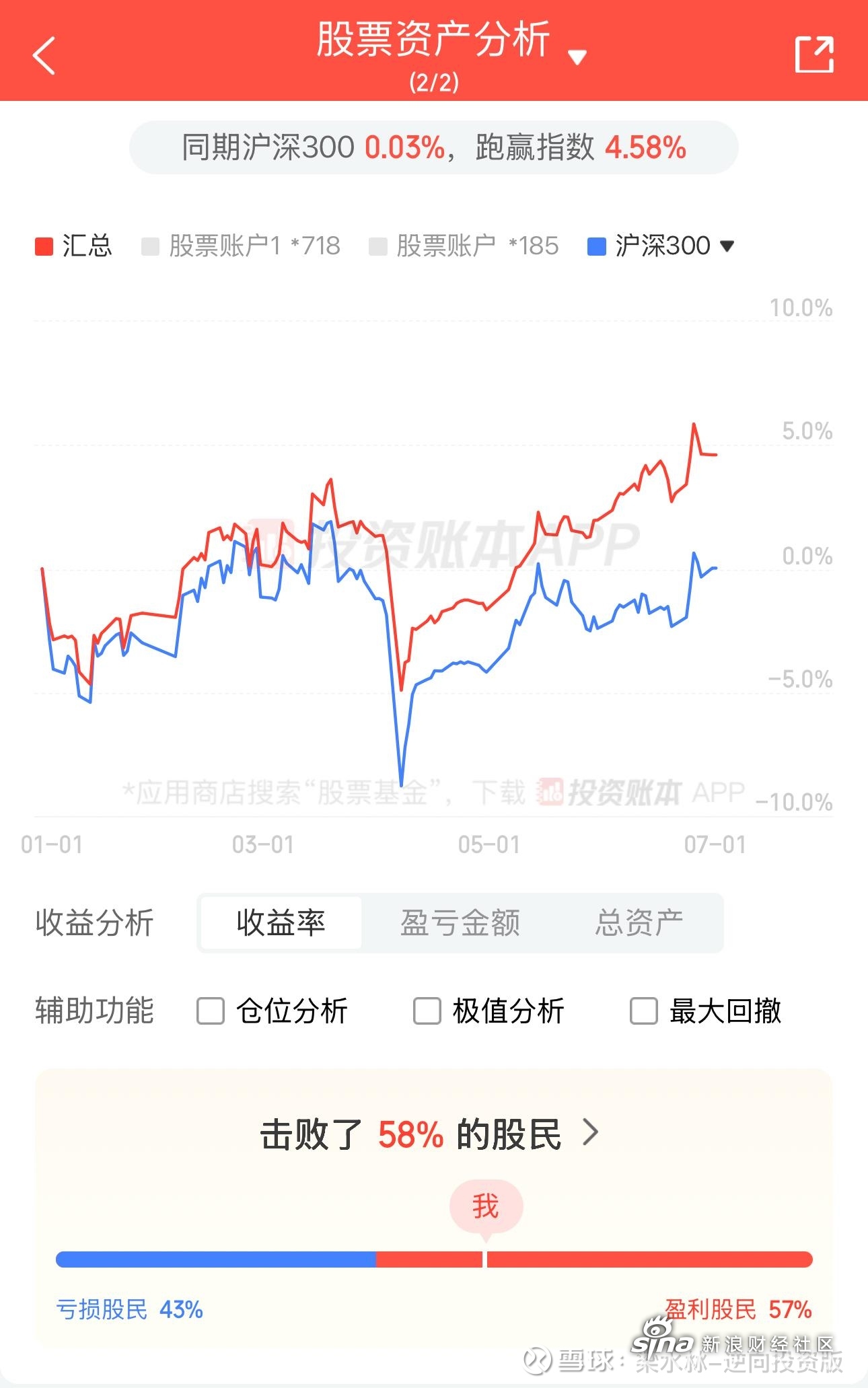Enable the 仓位分析 checkbox

211,1011
